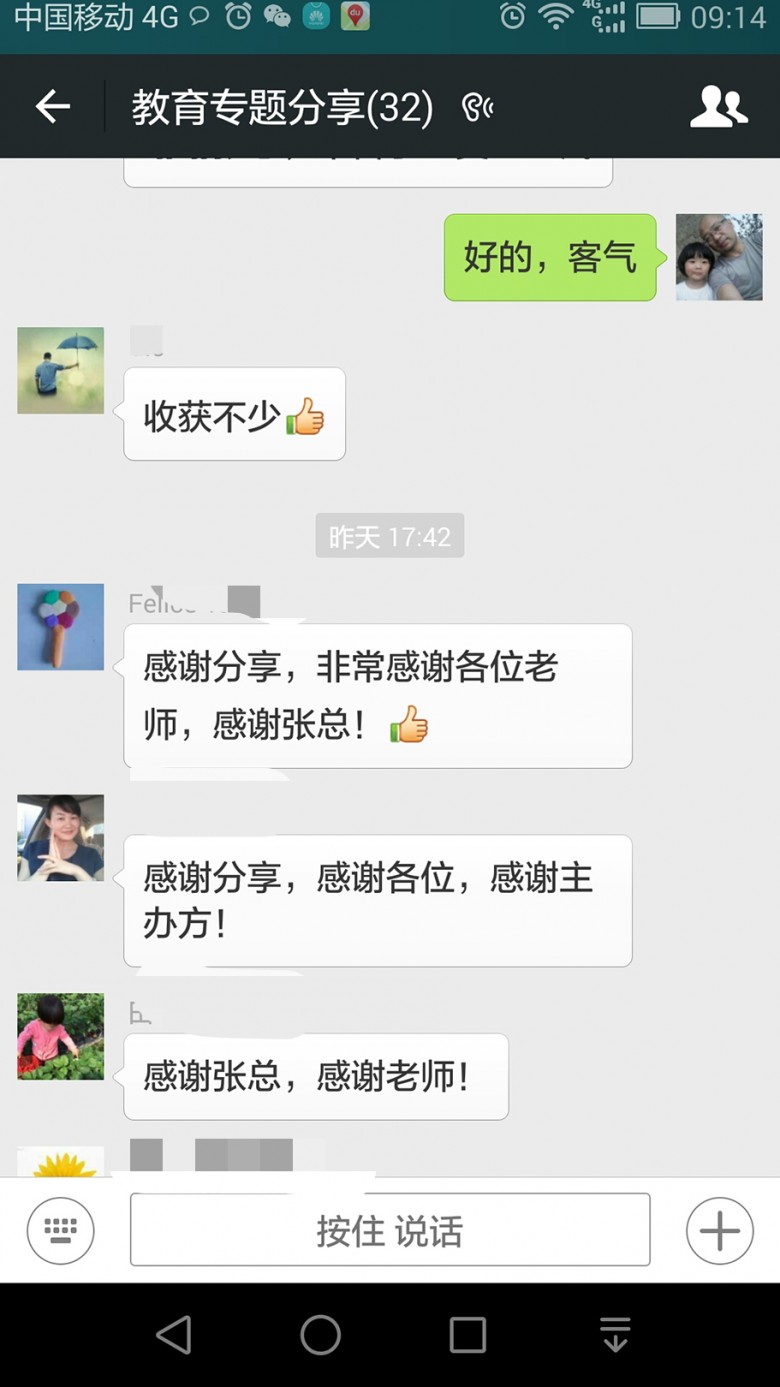Viewport: 780px width, 1387px height.
Task: Tap the Android home button
Action: point(321,1334)
